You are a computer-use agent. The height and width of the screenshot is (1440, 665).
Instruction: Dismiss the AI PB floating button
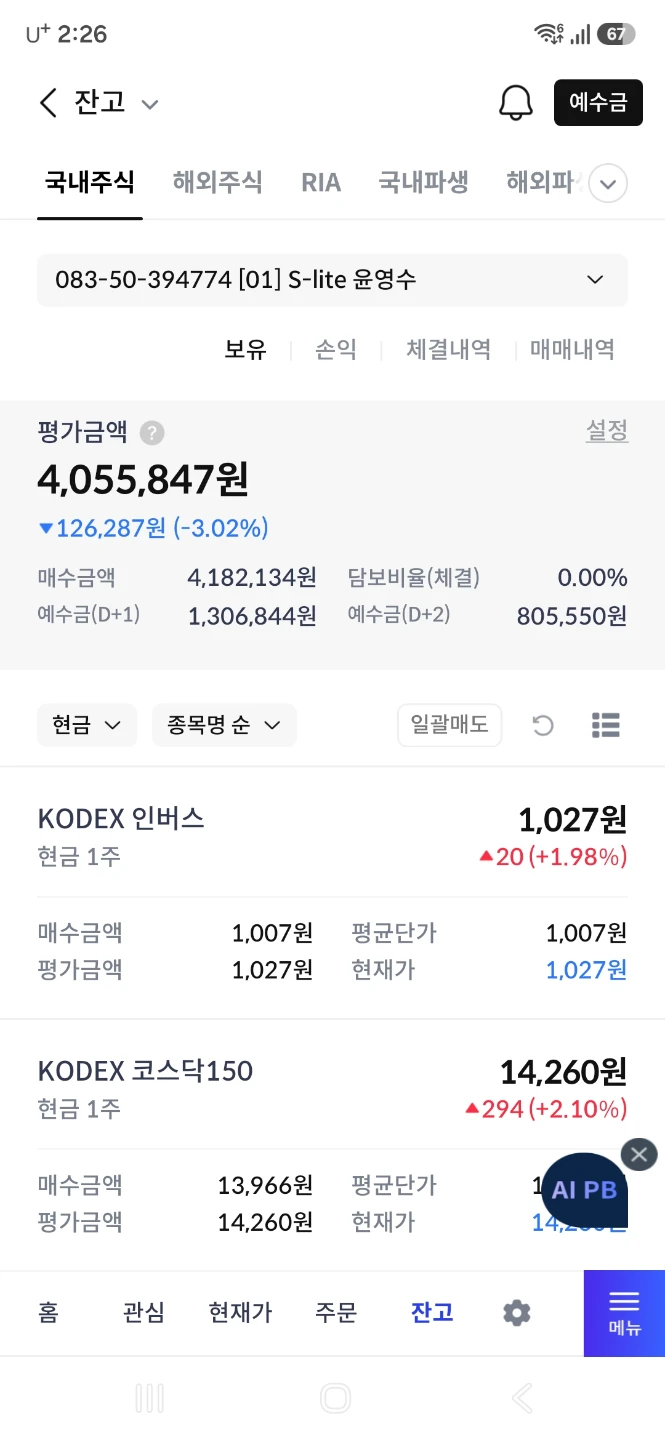pyautogui.click(x=639, y=1155)
